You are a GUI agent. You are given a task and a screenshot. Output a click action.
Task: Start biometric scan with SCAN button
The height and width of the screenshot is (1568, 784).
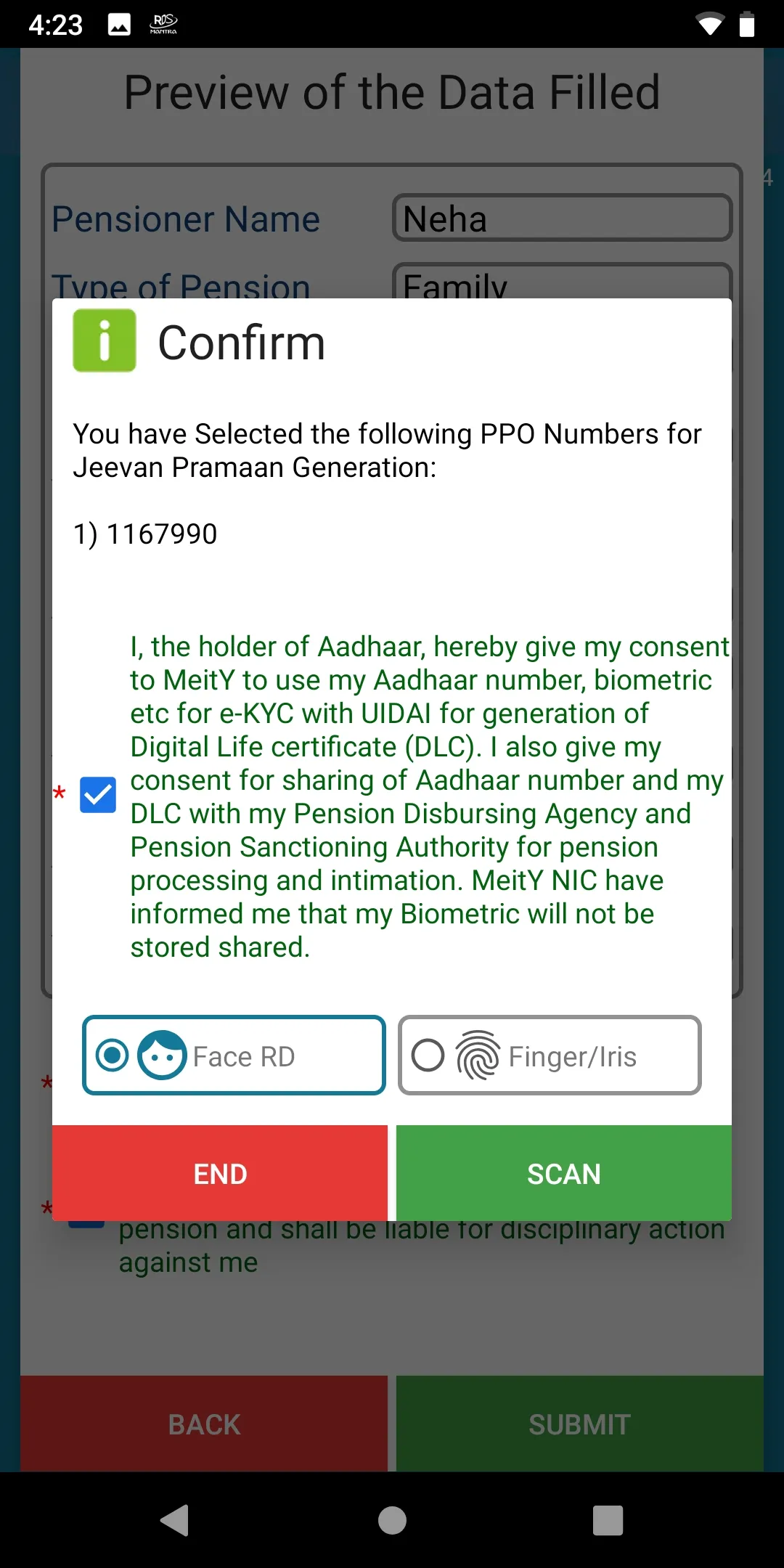point(564,1173)
